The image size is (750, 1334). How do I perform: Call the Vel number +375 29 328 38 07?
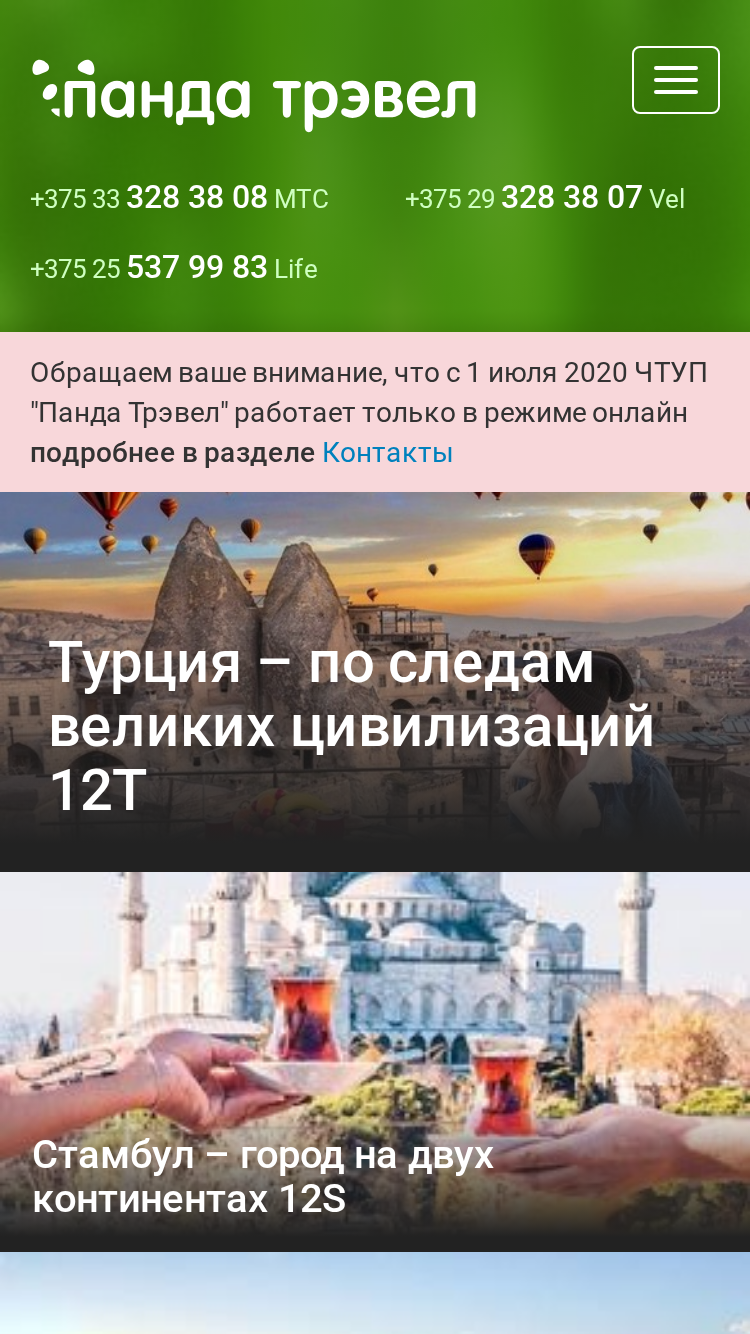[545, 198]
